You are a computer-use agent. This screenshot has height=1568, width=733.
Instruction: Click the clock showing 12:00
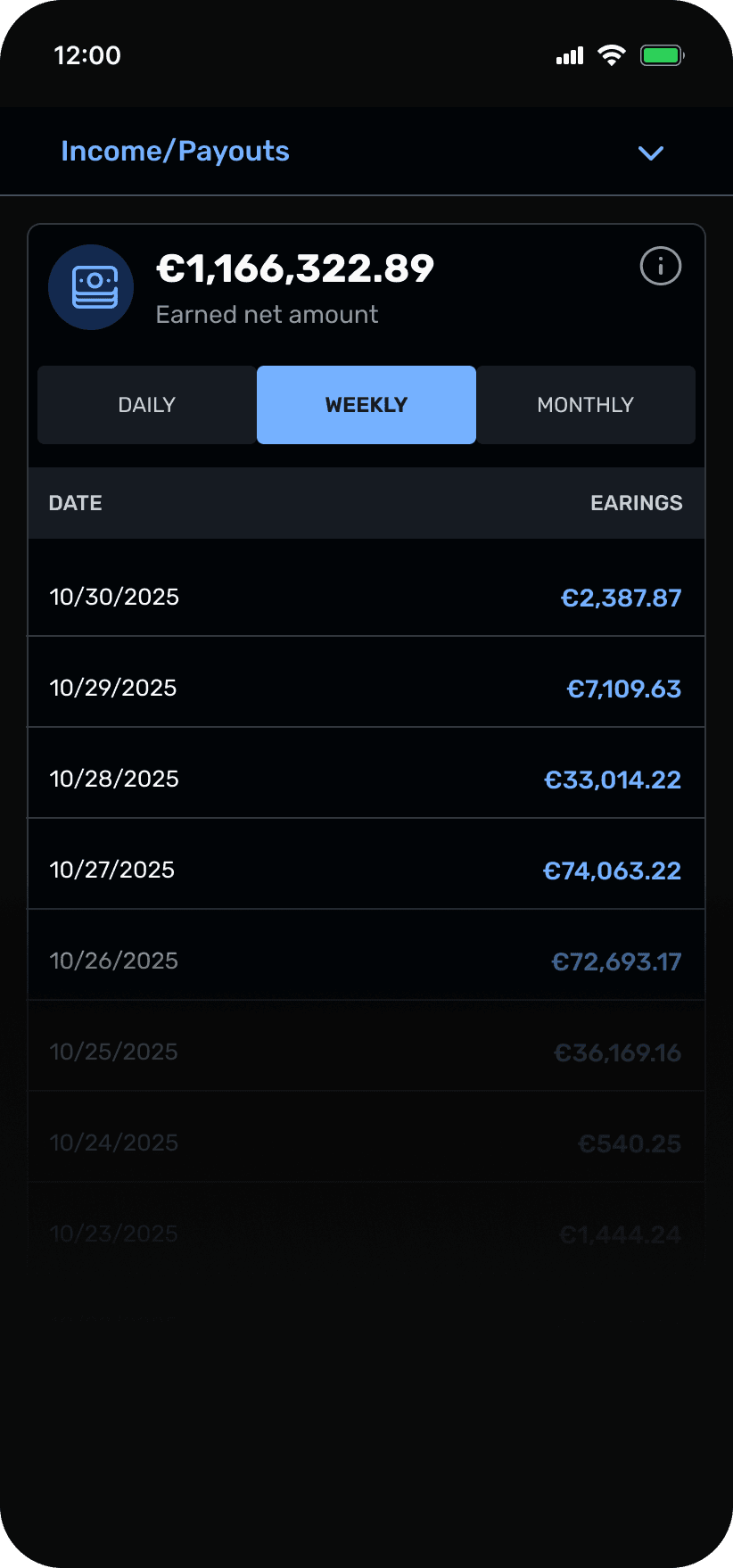87,54
